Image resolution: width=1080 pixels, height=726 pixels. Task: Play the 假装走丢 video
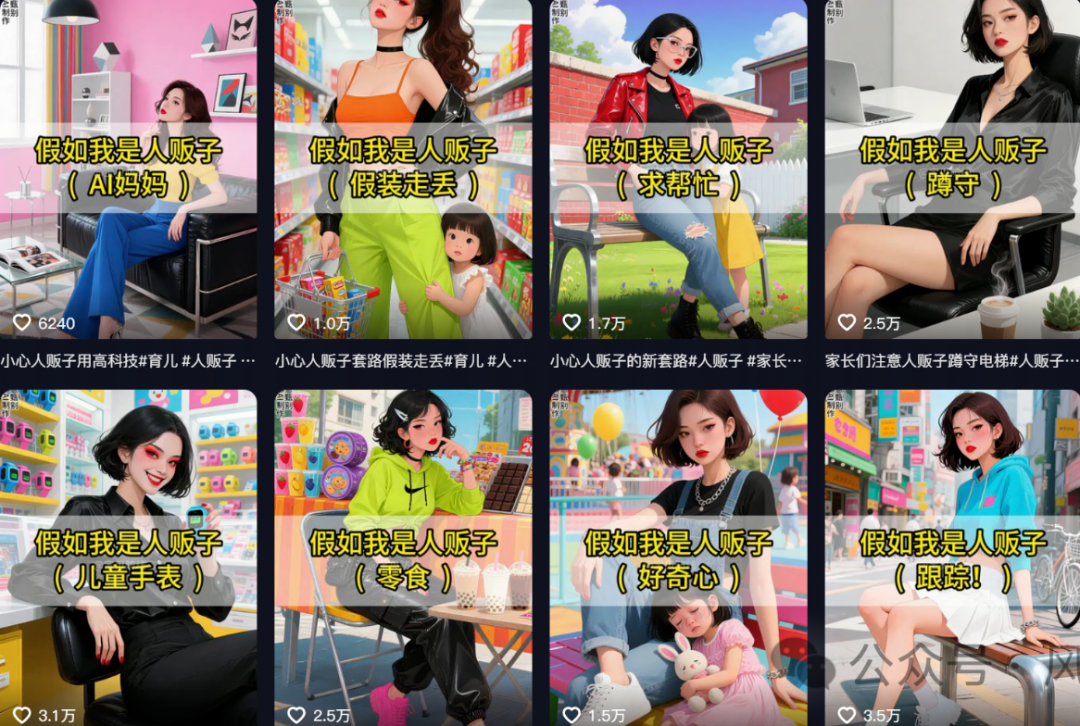(403, 170)
